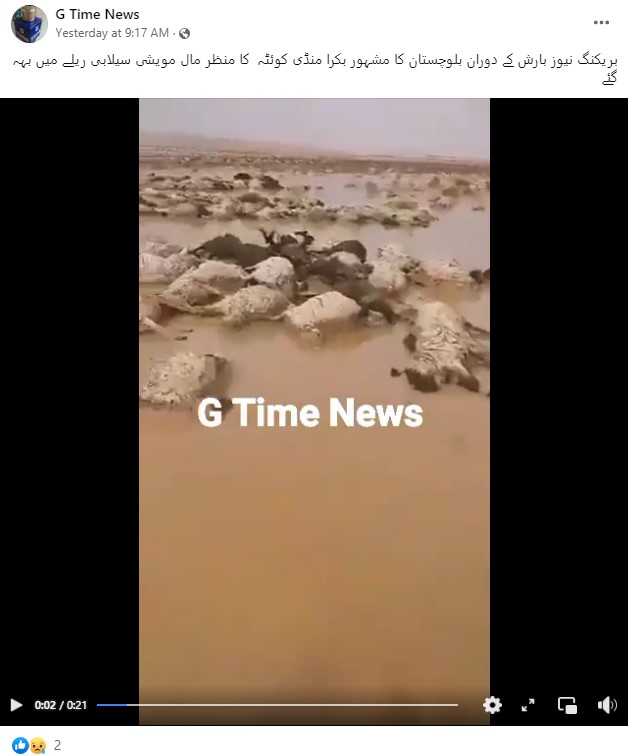Open the G Time News page name
Screen dimensions: 628x756
[98, 15]
